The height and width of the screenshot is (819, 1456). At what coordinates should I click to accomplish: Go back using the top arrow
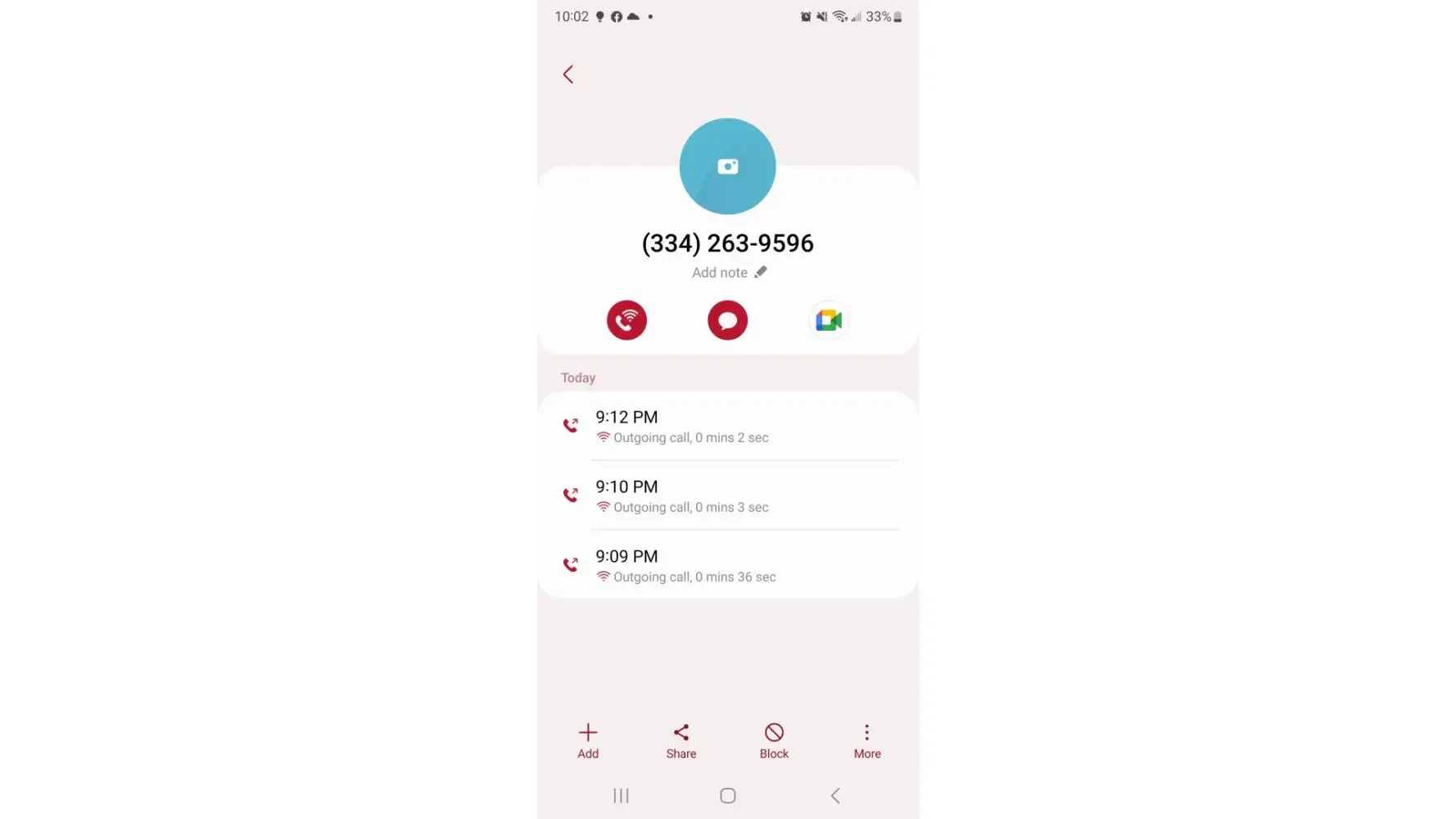pos(568,75)
